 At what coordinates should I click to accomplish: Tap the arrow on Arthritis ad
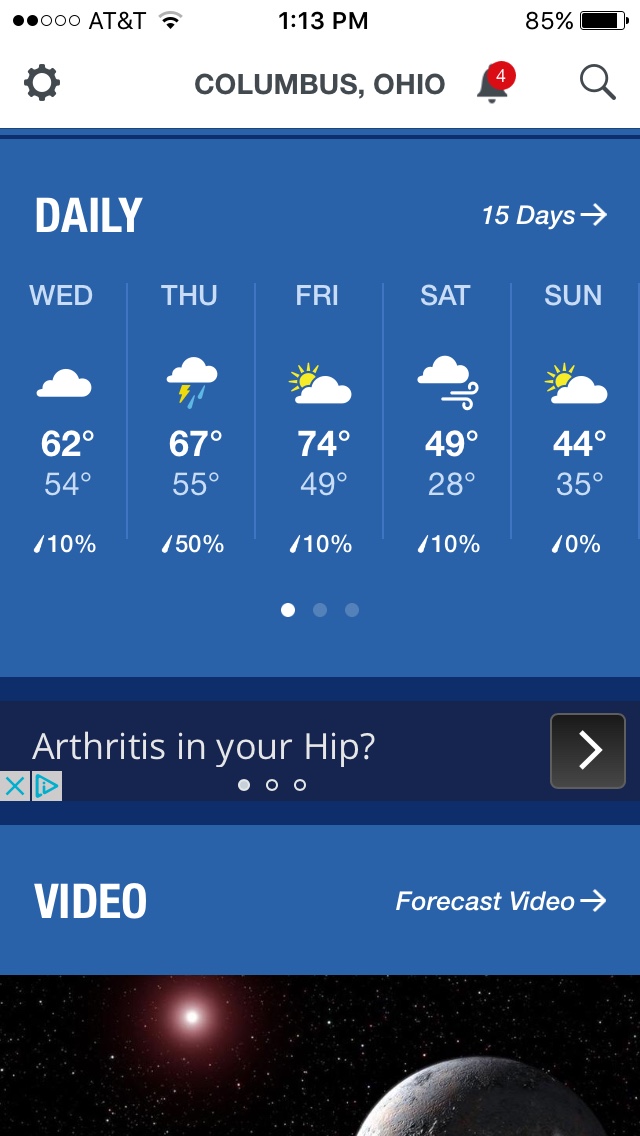point(588,751)
